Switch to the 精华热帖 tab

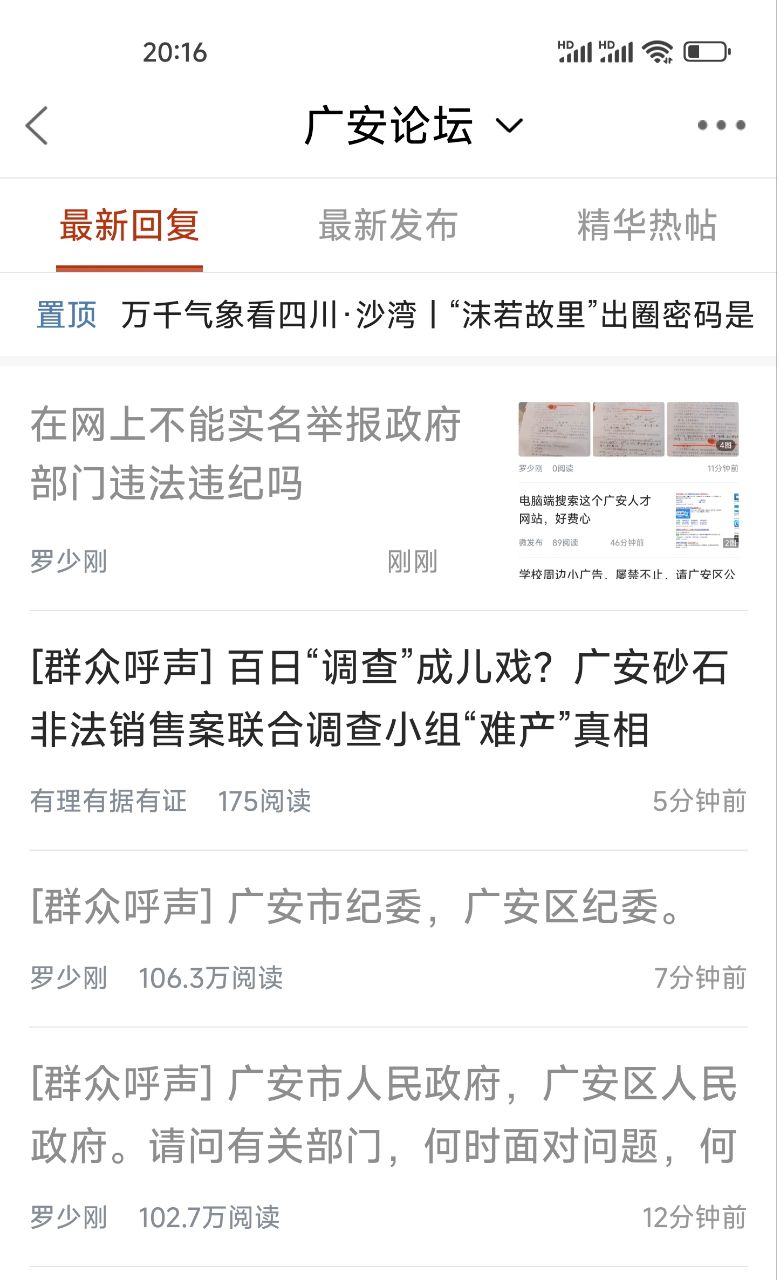coord(646,226)
